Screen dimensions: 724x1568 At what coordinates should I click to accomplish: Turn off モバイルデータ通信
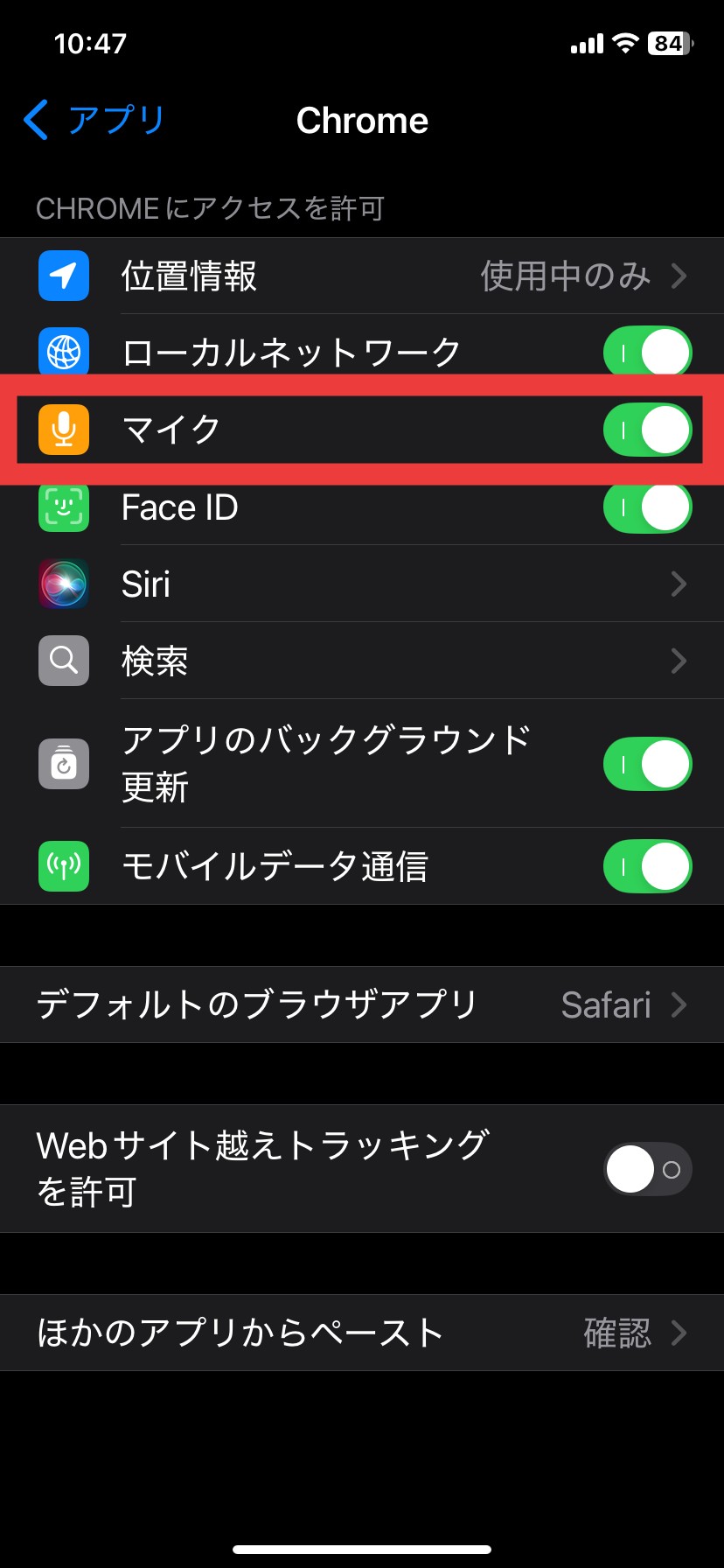click(647, 866)
